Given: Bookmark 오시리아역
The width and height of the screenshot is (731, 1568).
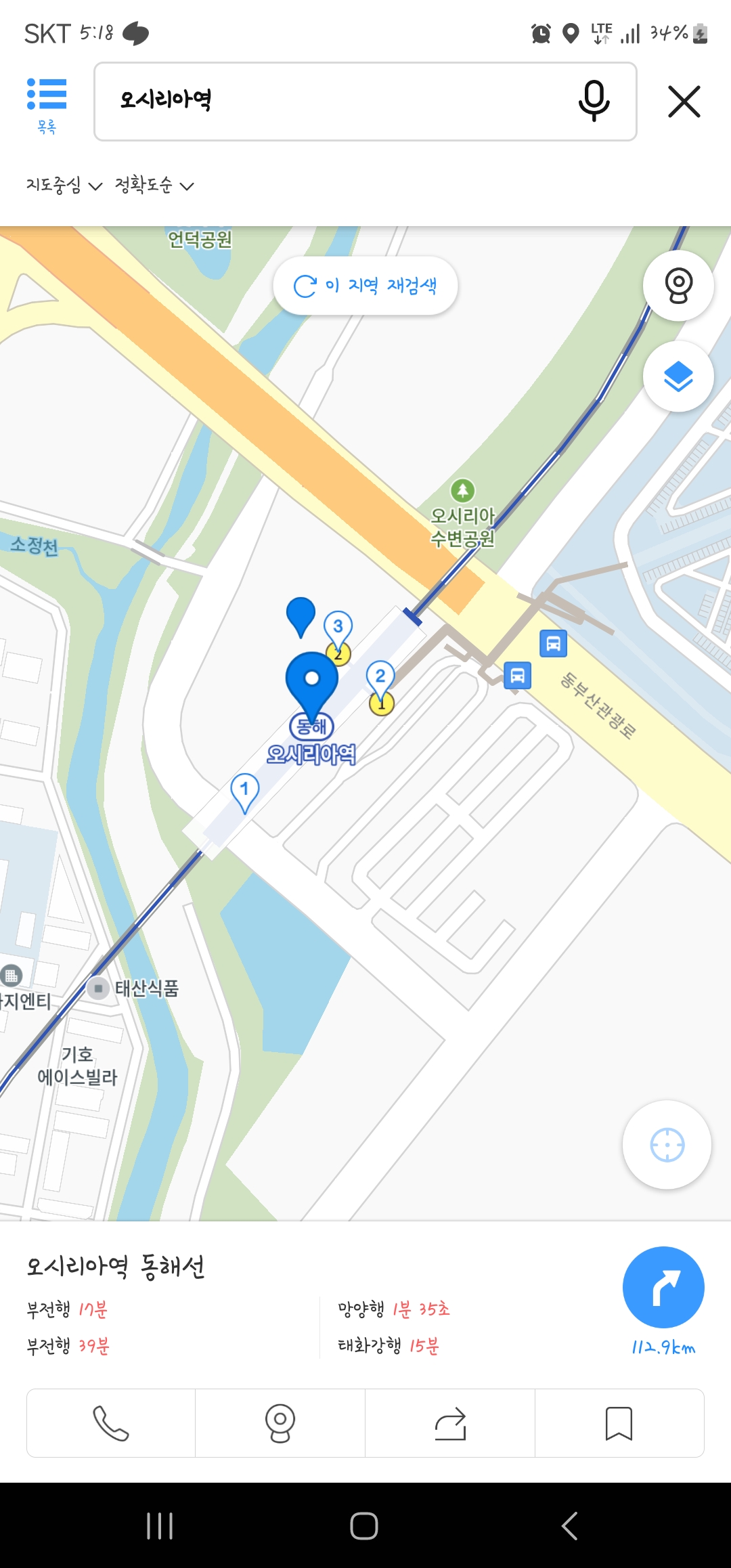Looking at the screenshot, I should coord(619,1423).
